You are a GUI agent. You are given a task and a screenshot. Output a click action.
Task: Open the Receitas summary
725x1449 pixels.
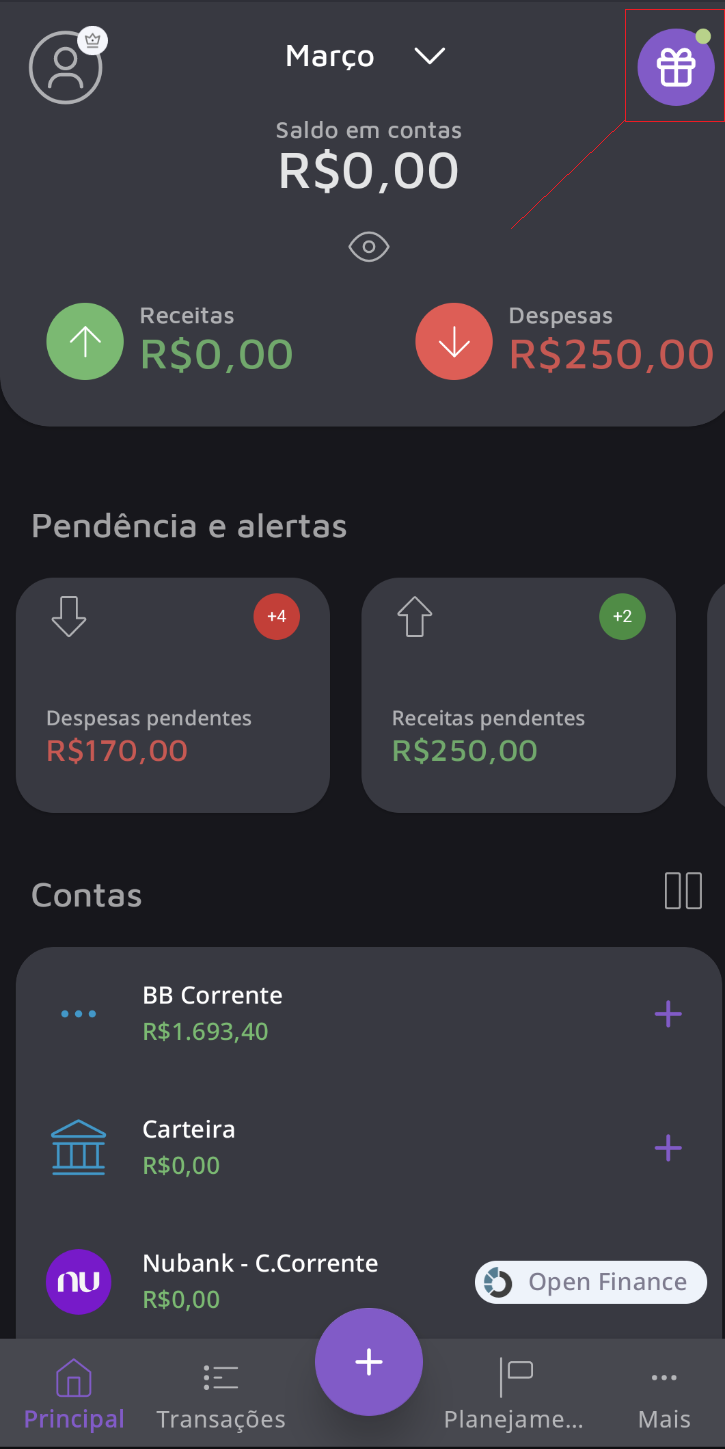click(x=171, y=340)
